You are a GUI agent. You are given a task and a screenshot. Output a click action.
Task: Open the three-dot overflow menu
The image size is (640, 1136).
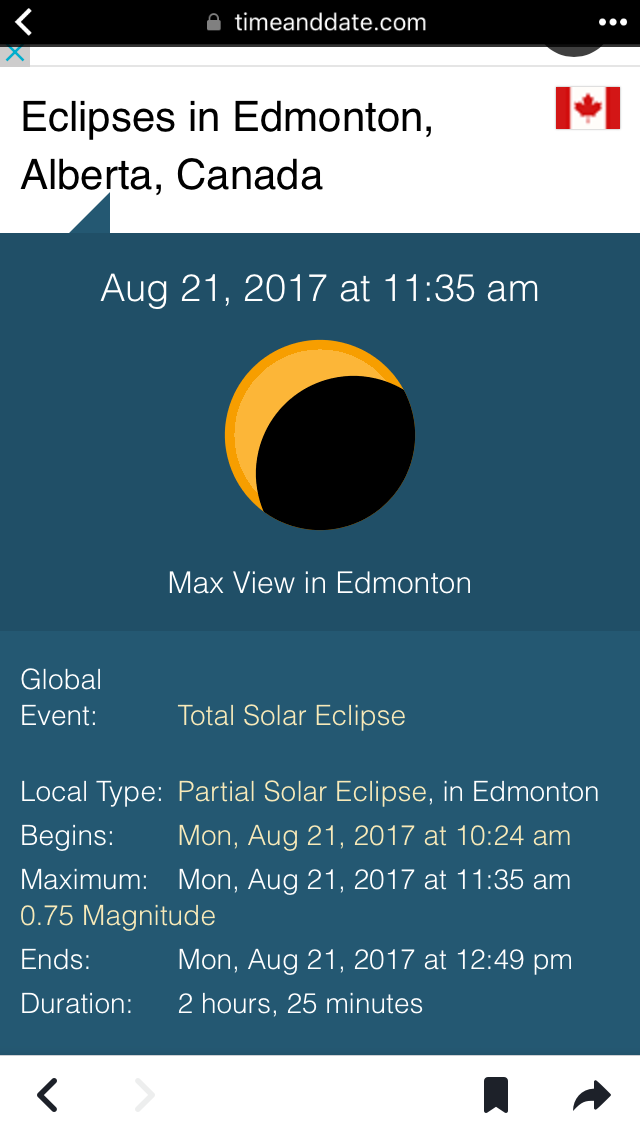coord(613,22)
